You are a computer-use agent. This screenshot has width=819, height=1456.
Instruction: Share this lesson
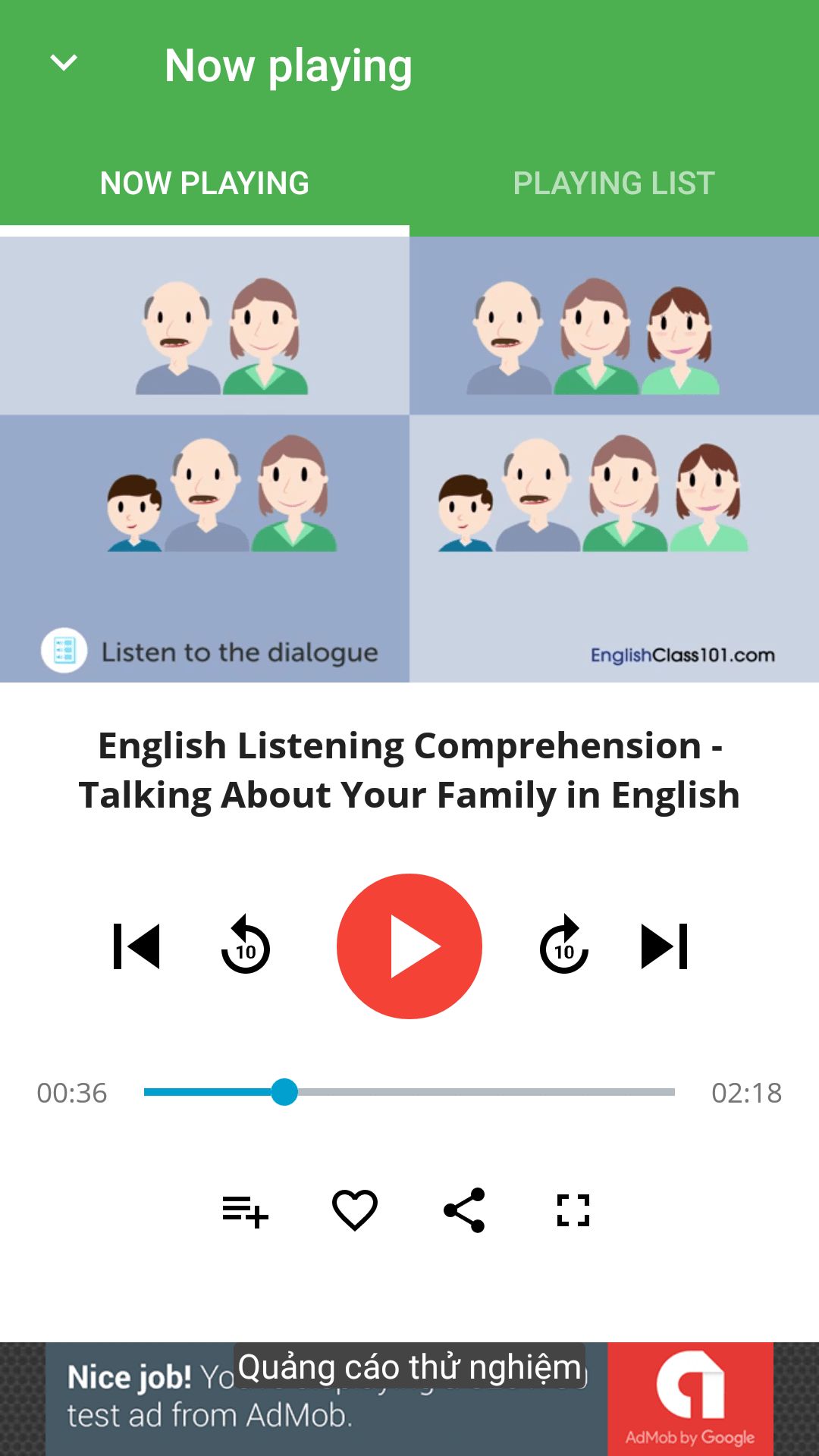click(464, 1210)
